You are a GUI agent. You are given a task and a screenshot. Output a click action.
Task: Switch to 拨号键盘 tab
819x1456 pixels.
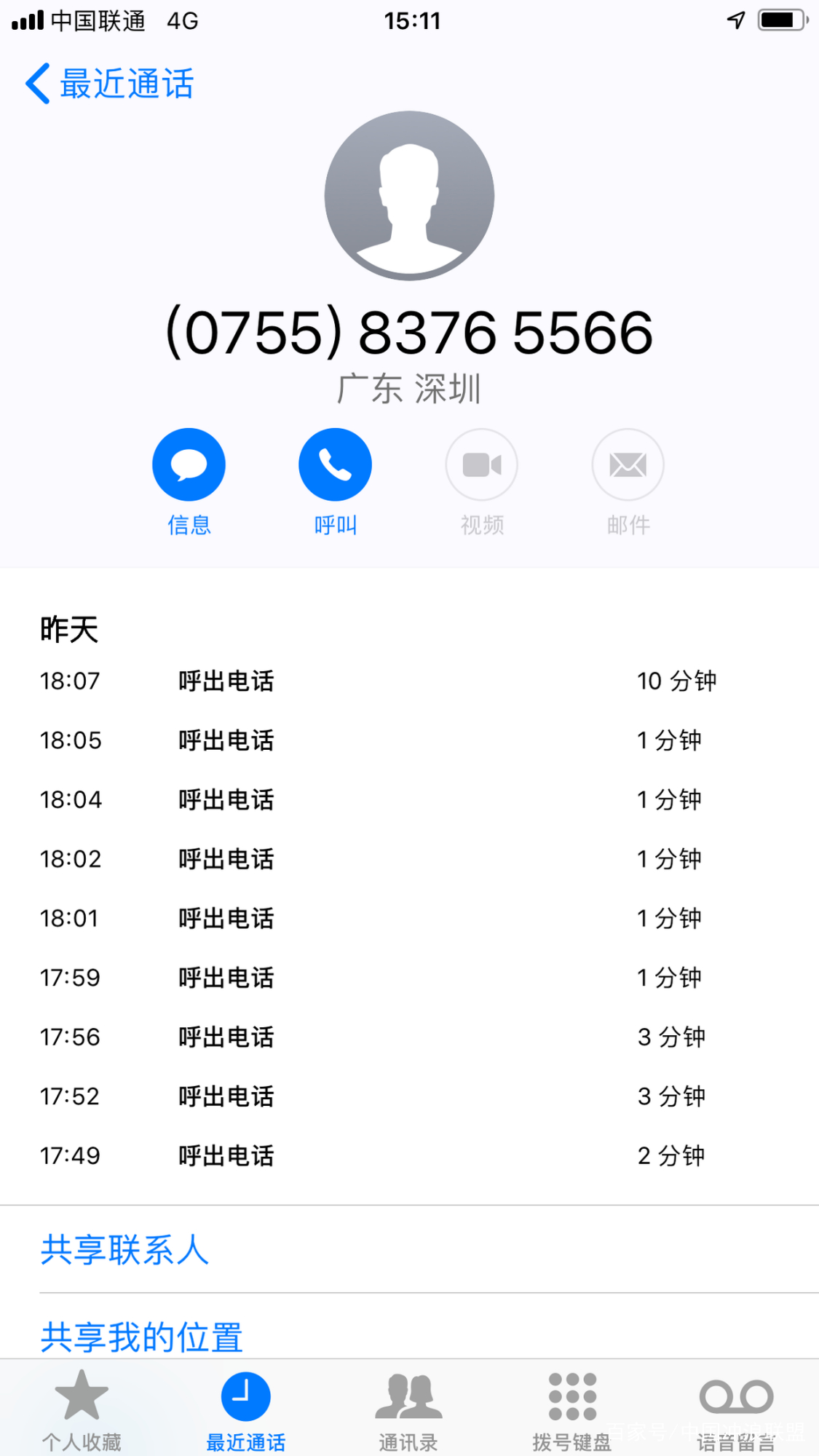pos(572,1409)
